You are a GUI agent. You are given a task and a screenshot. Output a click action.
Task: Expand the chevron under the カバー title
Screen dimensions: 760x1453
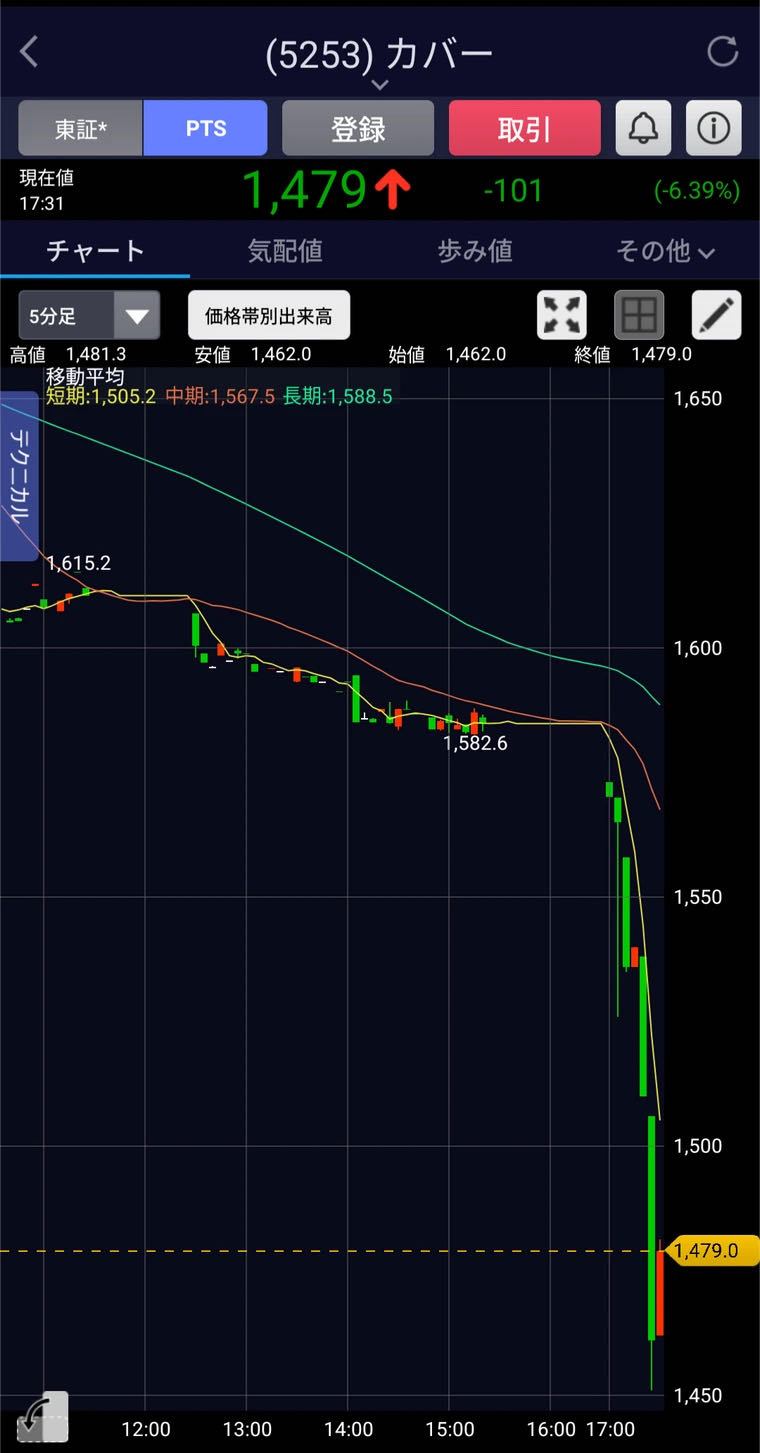click(x=379, y=86)
